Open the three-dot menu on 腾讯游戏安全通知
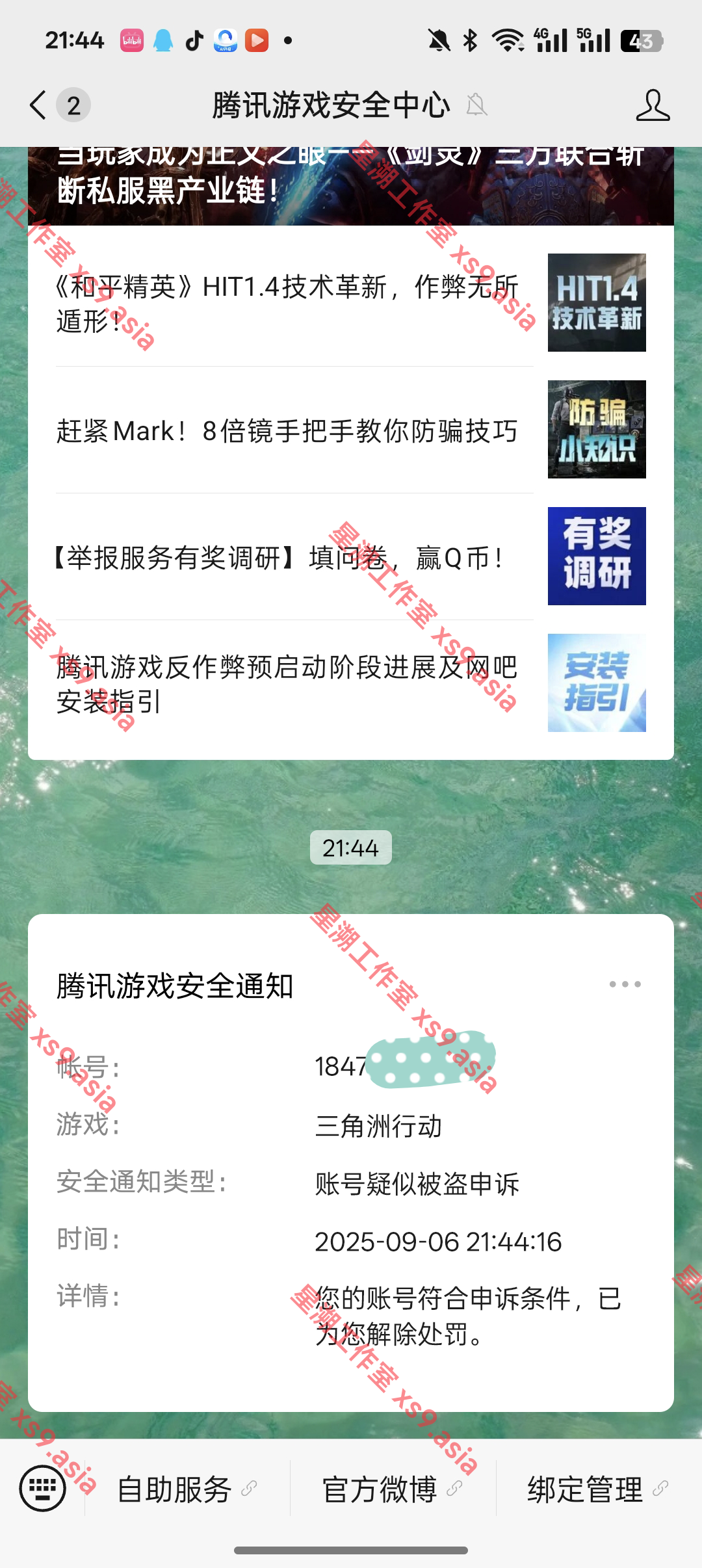702x1568 pixels. click(x=625, y=984)
